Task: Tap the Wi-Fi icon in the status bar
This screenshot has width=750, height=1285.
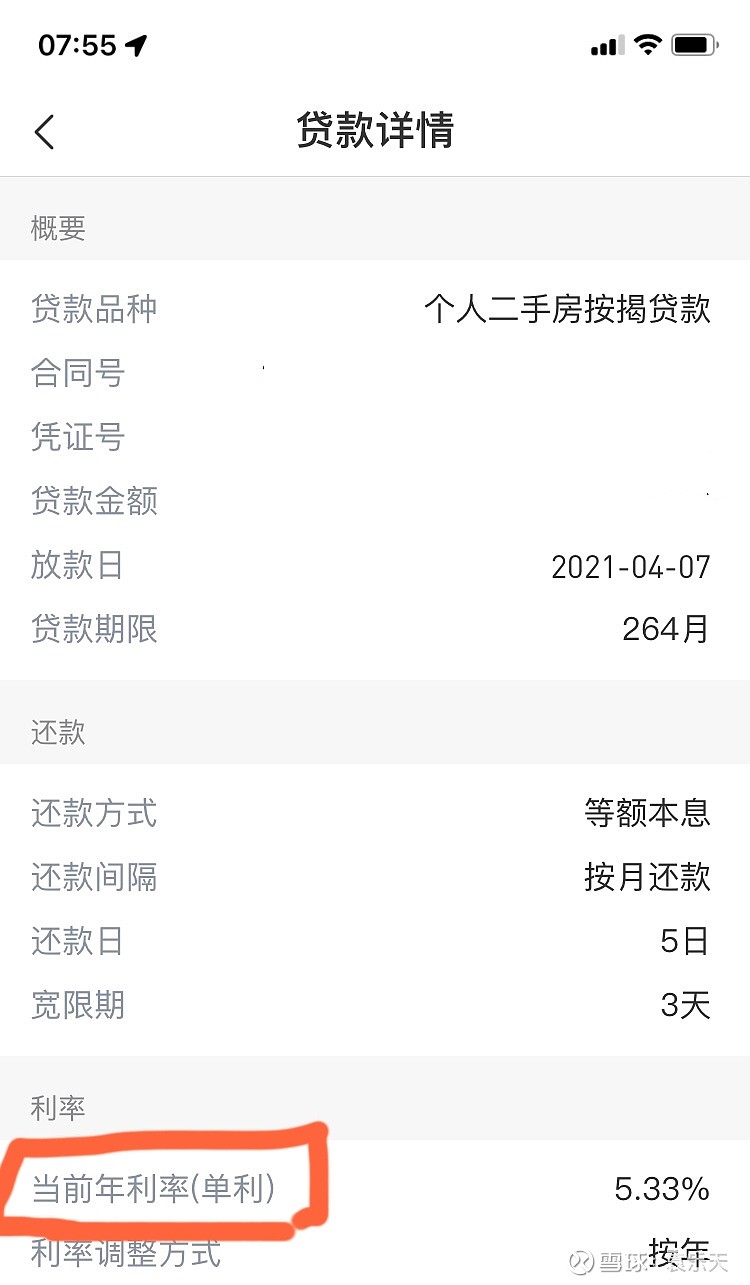Action: (x=646, y=43)
